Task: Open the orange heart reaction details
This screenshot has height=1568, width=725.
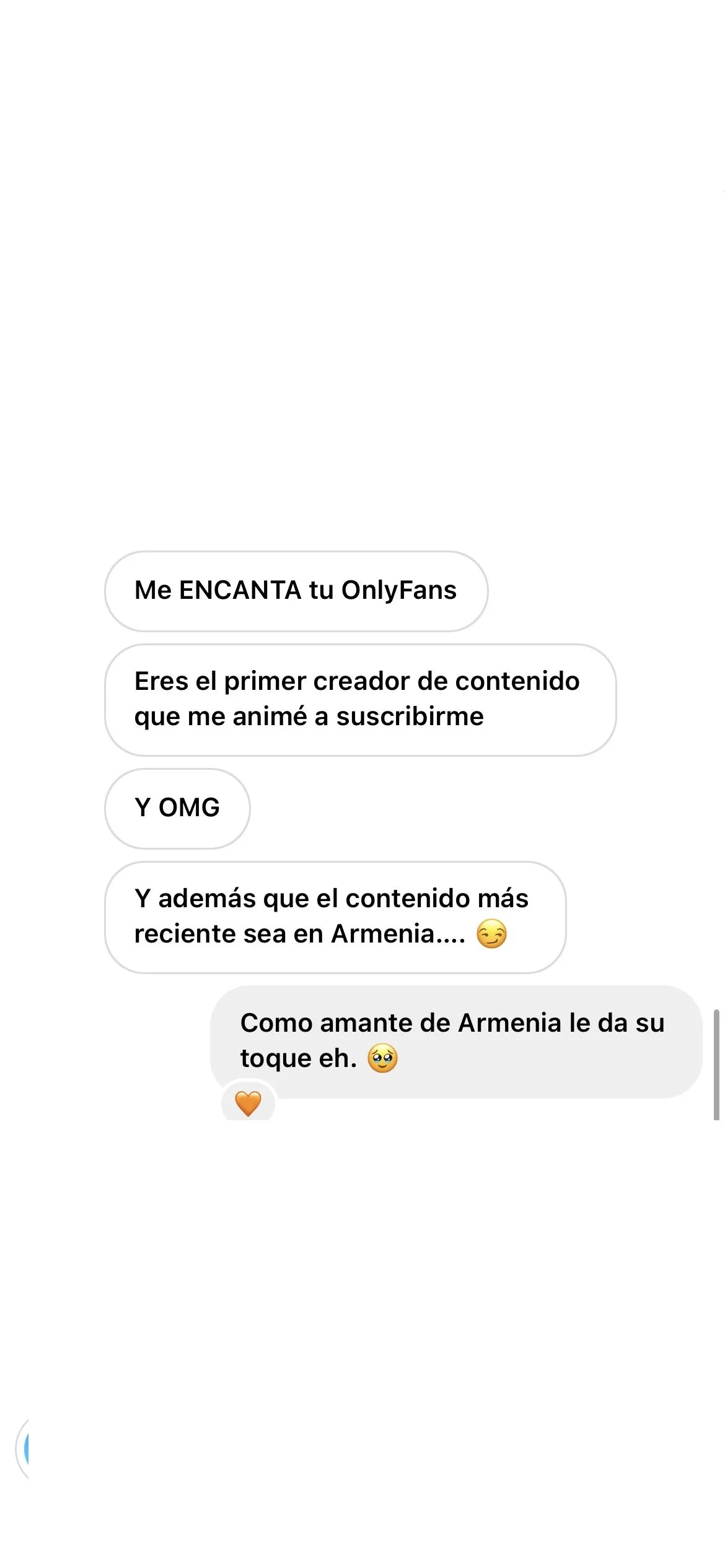Action: (248, 1103)
